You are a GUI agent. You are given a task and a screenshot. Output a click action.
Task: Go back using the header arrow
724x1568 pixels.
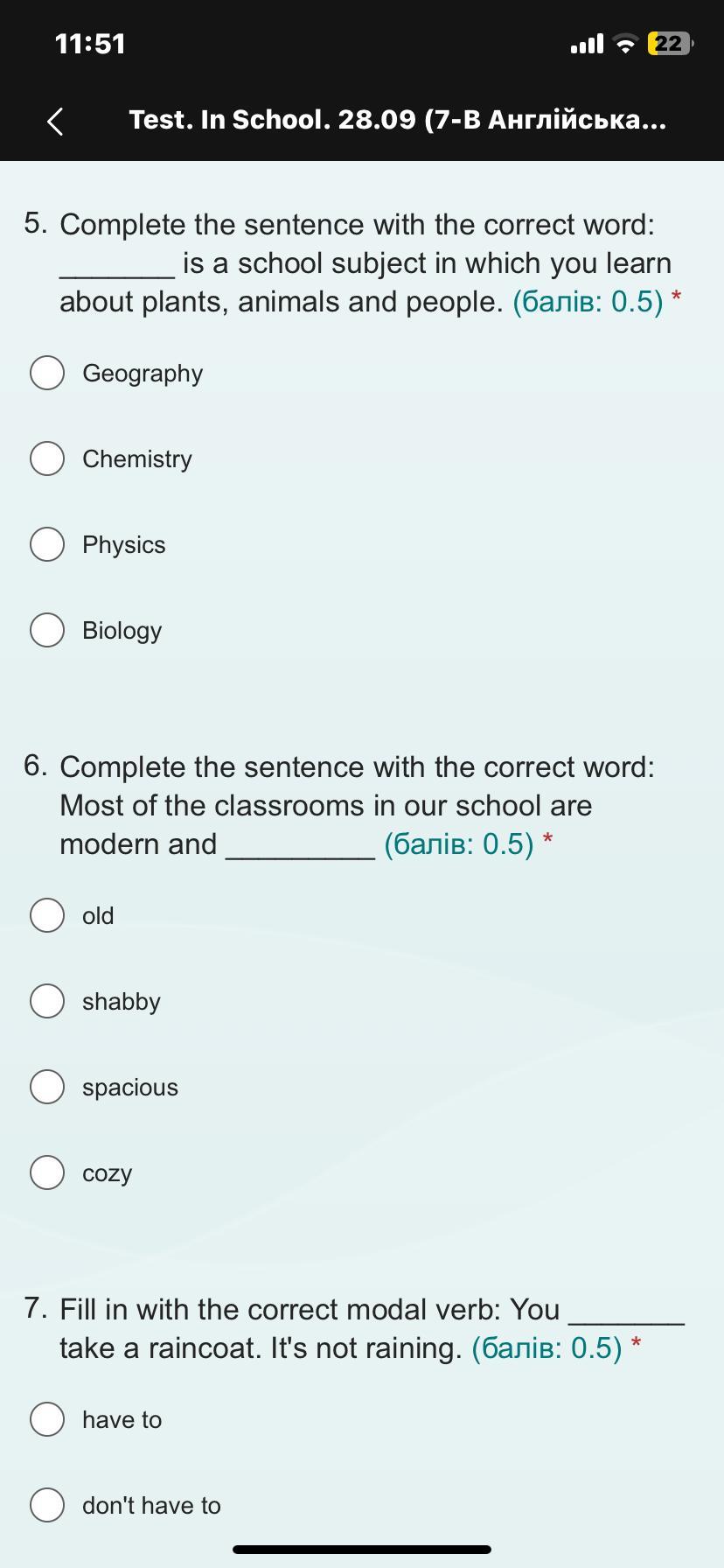[55, 121]
